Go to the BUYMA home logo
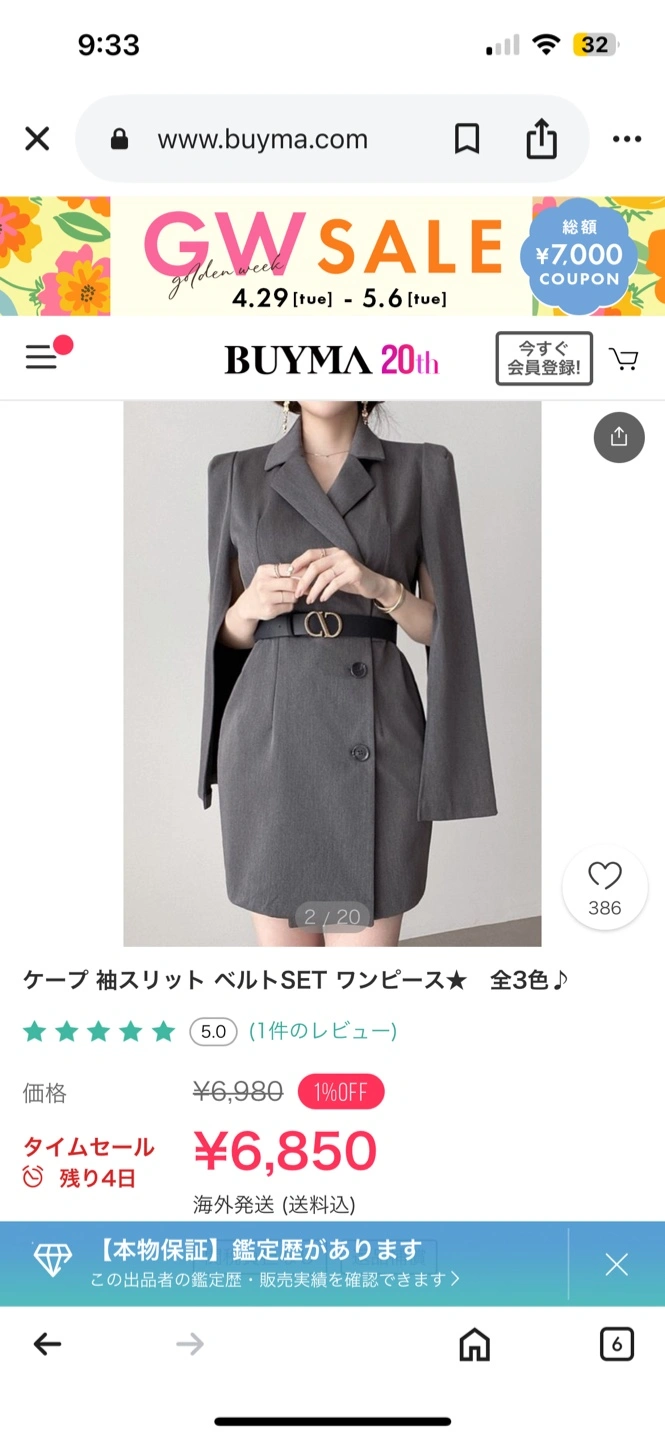665x1440 pixels. coord(331,360)
